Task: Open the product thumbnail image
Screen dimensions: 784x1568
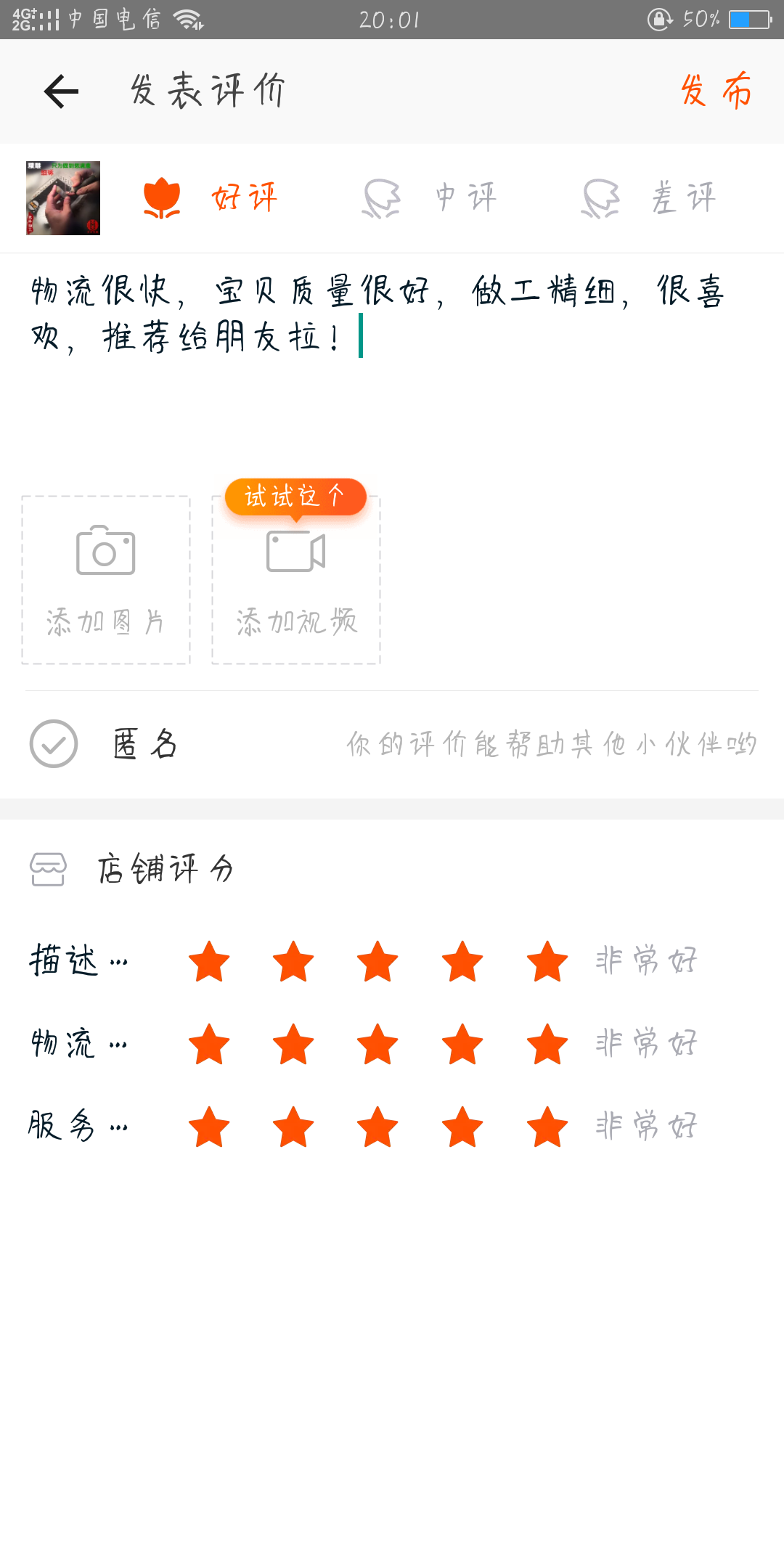Action: [x=63, y=198]
